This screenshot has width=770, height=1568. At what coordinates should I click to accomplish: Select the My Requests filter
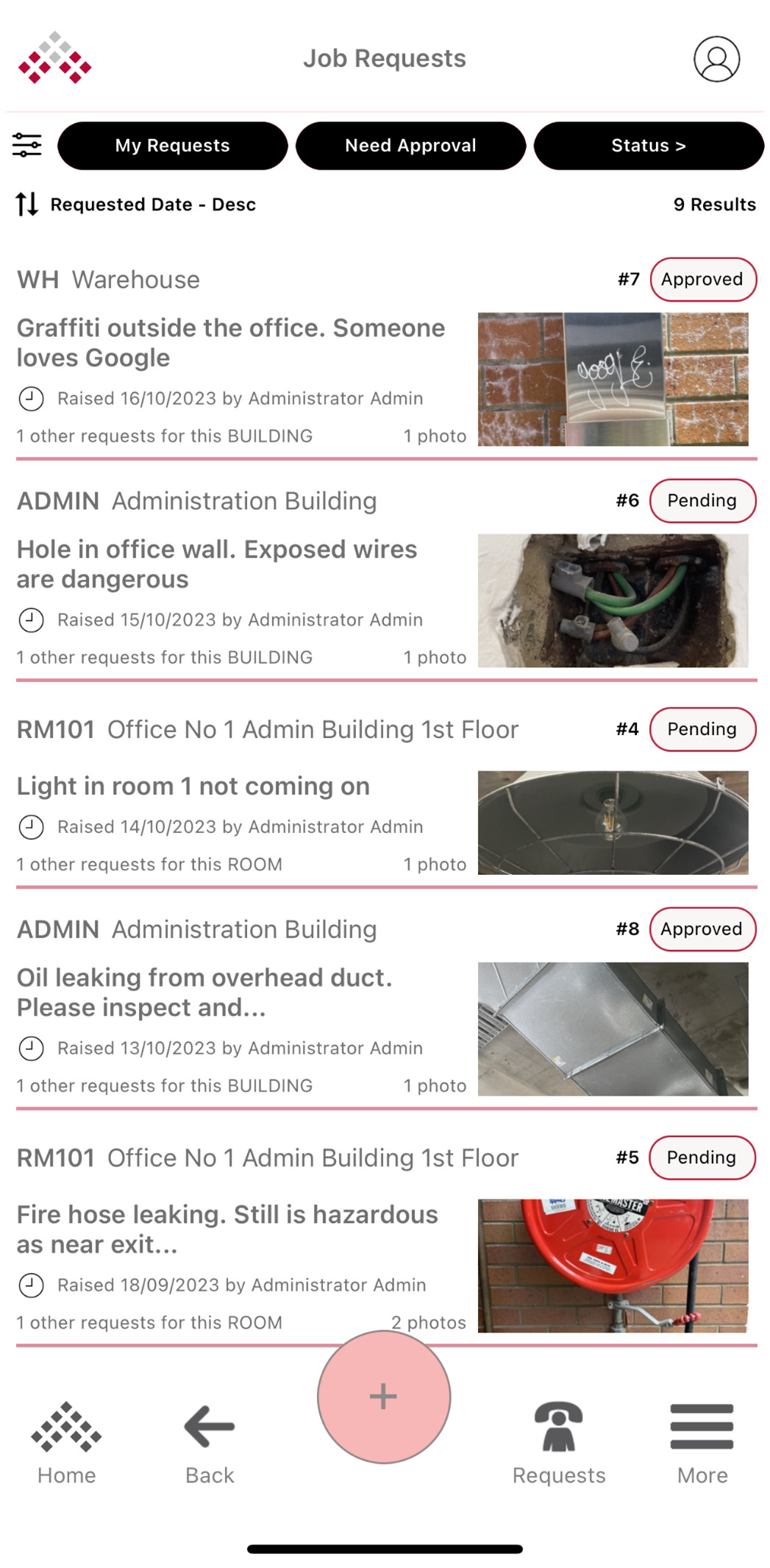click(173, 146)
